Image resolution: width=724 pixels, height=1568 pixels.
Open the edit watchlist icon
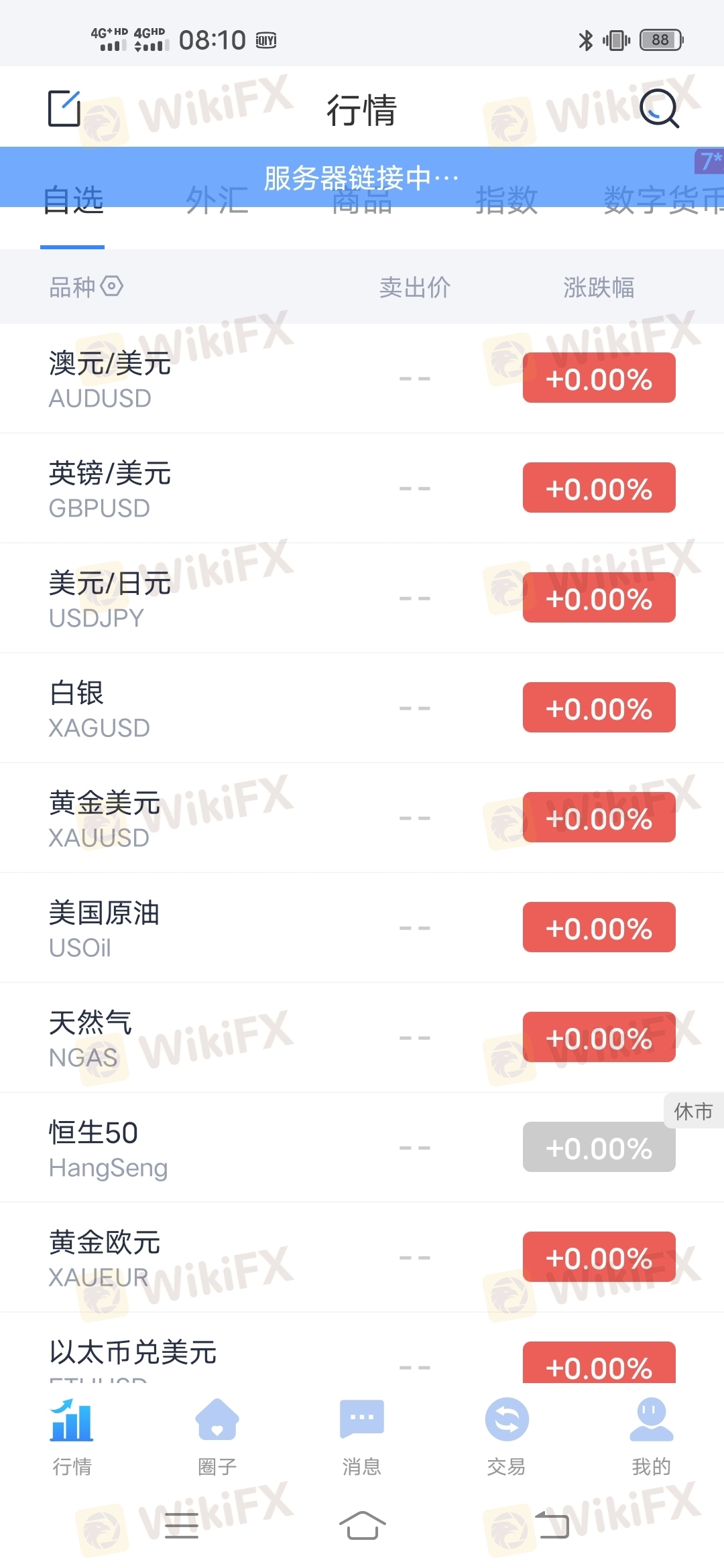pyautogui.click(x=64, y=109)
